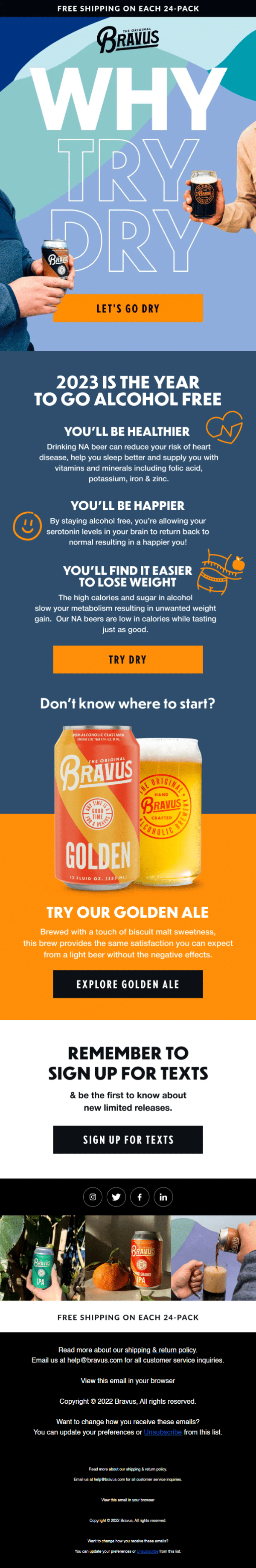The image size is (256, 1568).
Task: Open the Bravus LinkedIn icon
Action: (163, 1197)
